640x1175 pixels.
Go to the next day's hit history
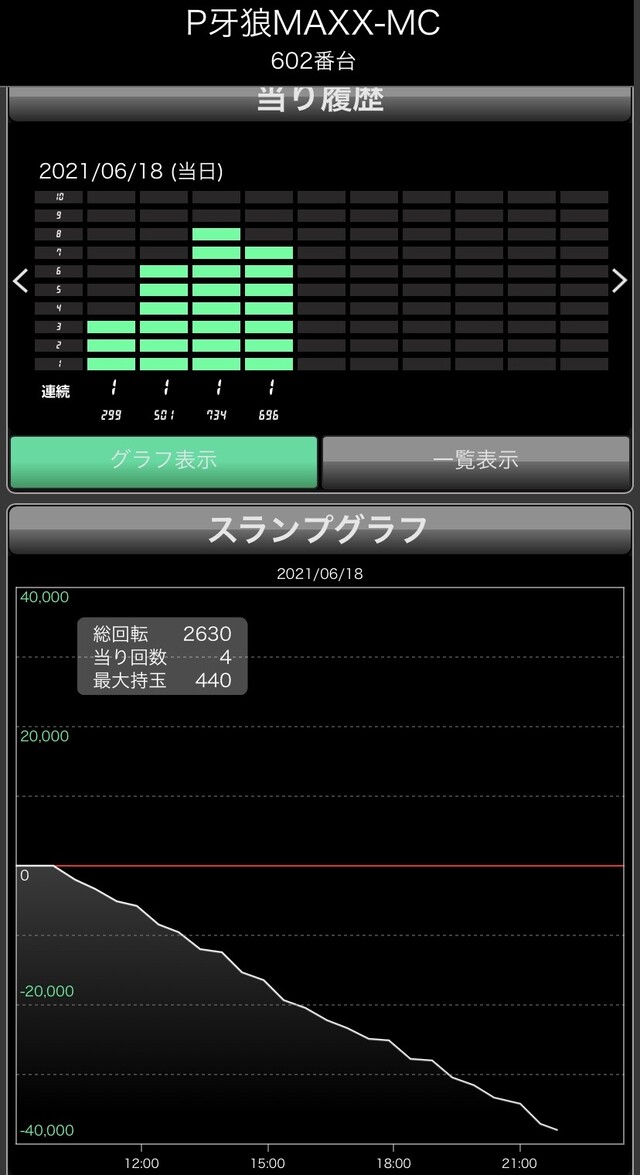(619, 280)
